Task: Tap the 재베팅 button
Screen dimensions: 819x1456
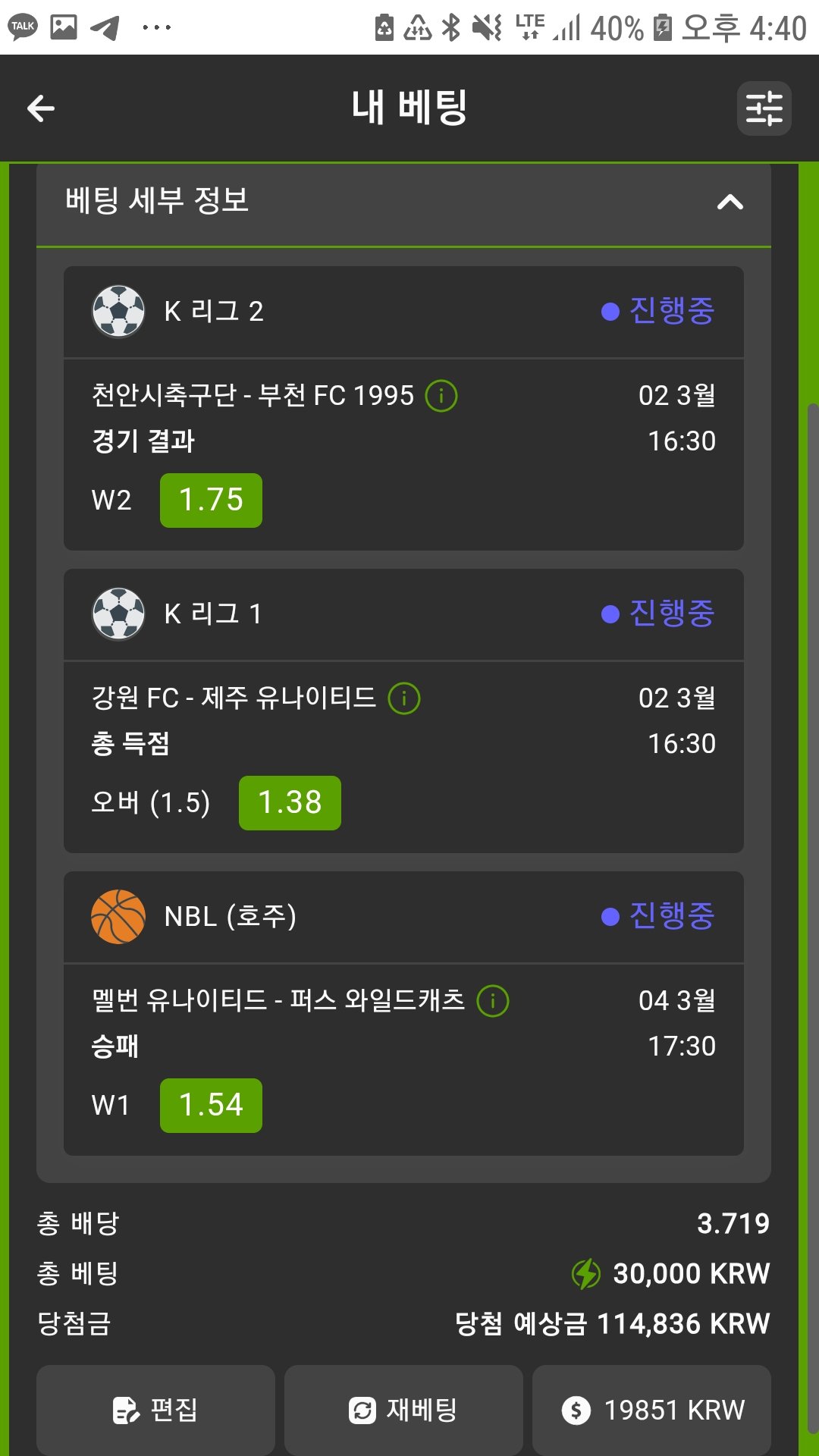Action: 403,1410
